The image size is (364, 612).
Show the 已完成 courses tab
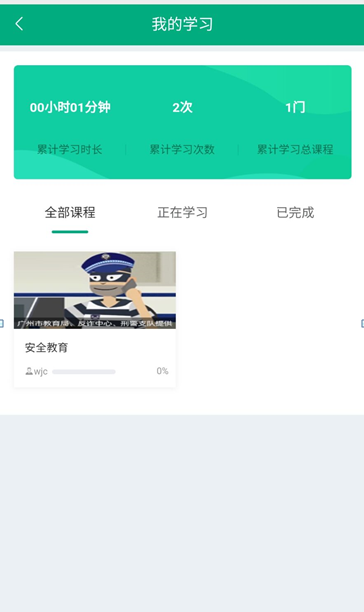click(x=295, y=213)
